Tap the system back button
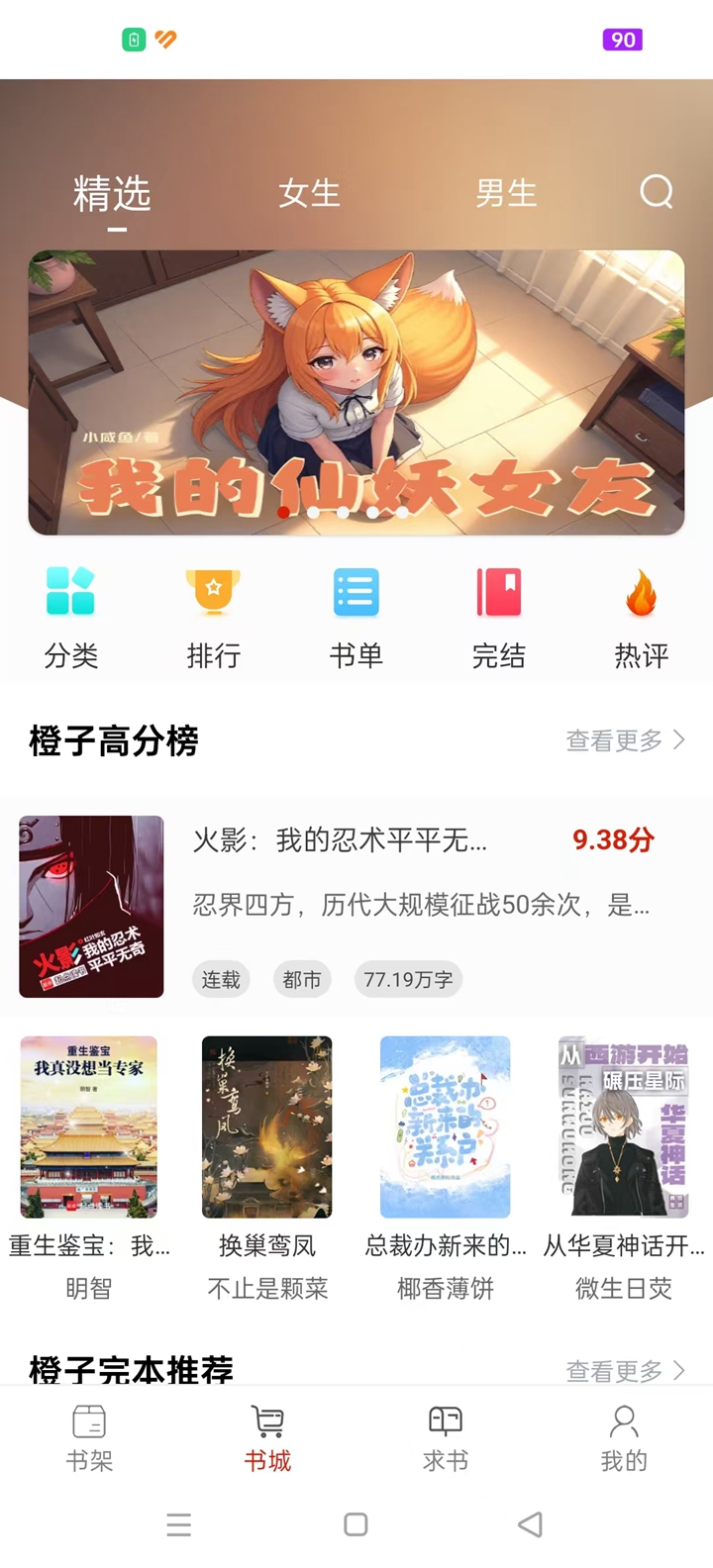Viewport: 713px width, 1568px height. pyautogui.click(x=531, y=1524)
